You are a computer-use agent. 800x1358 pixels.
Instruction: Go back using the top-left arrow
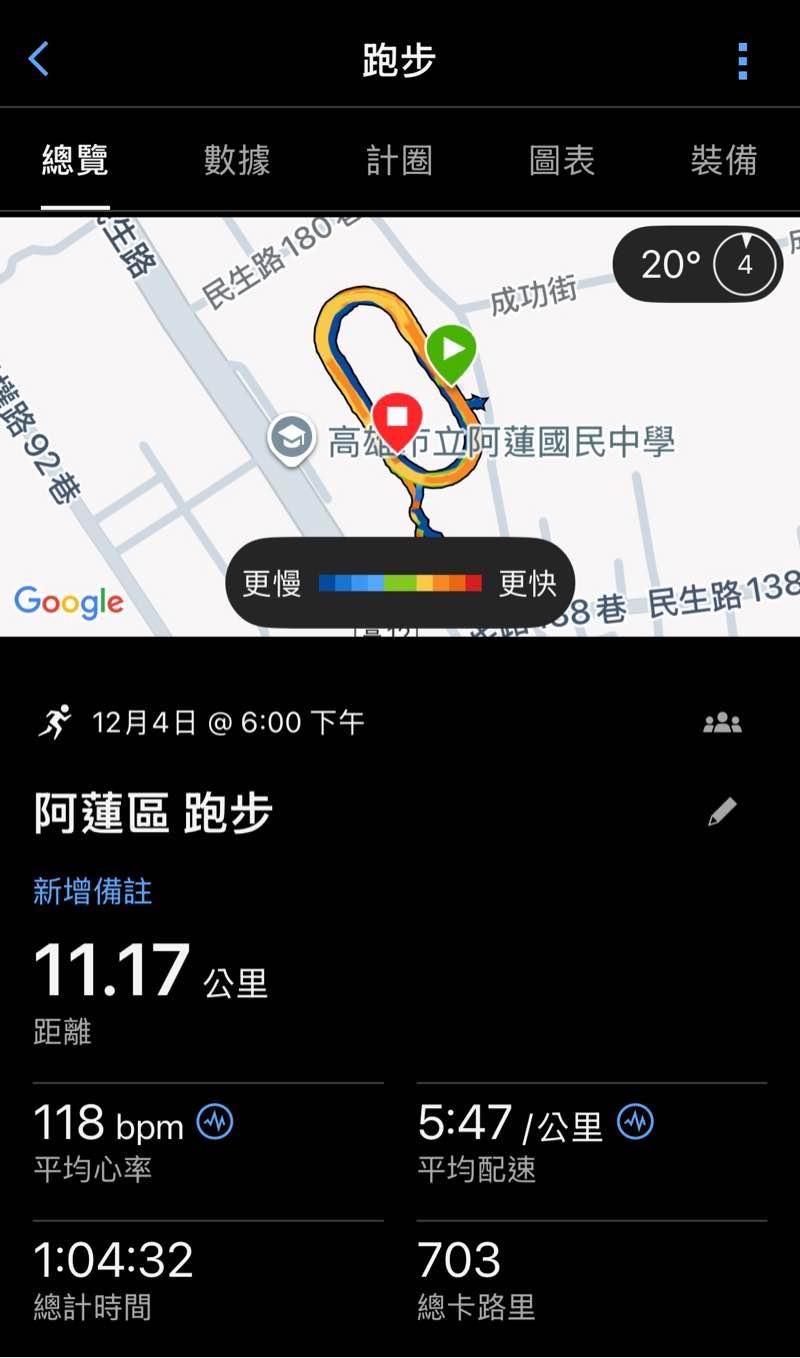click(x=38, y=60)
